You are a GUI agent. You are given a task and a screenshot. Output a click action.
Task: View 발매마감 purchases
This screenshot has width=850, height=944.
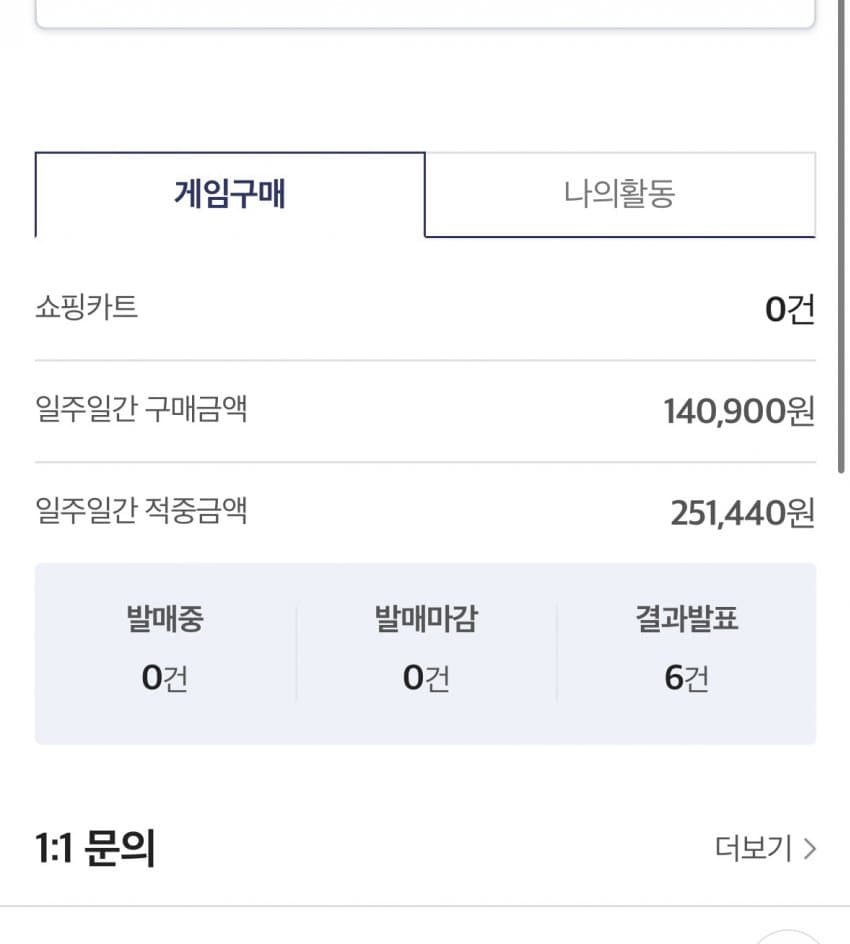point(426,650)
